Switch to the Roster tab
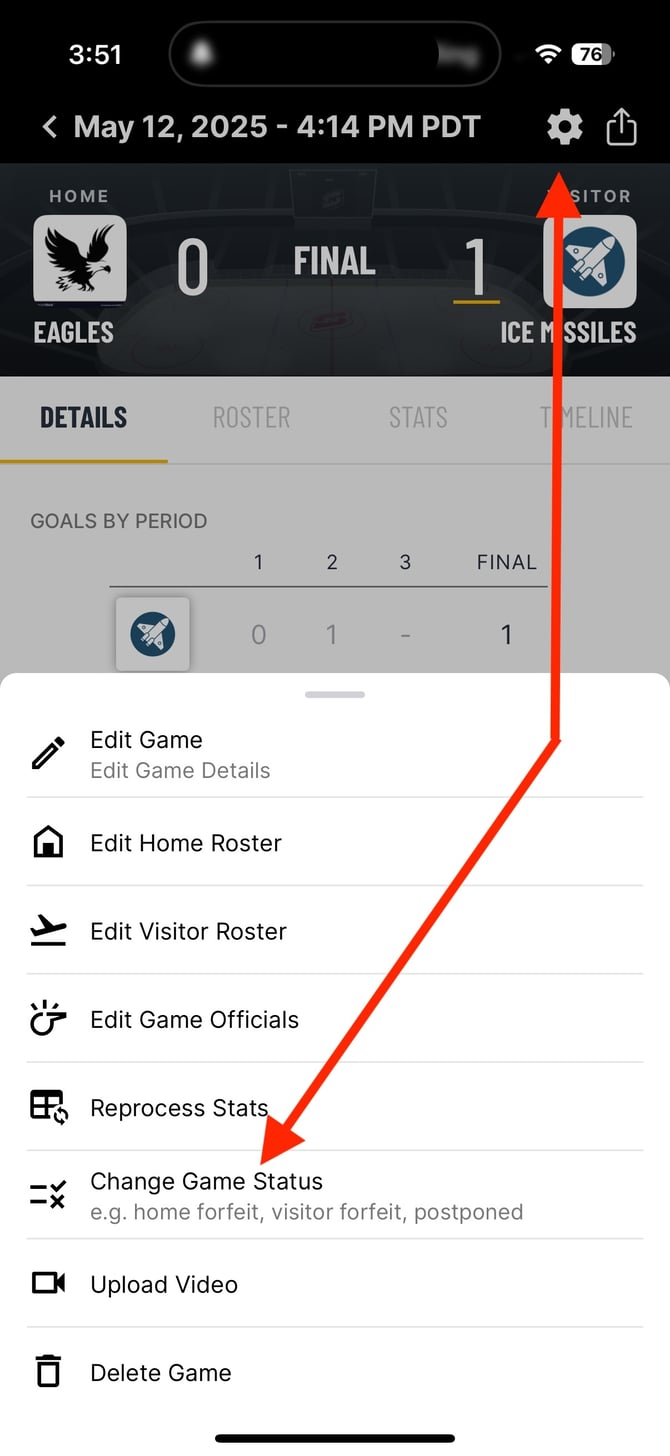This screenshot has height=1456, width=670. (251, 417)
